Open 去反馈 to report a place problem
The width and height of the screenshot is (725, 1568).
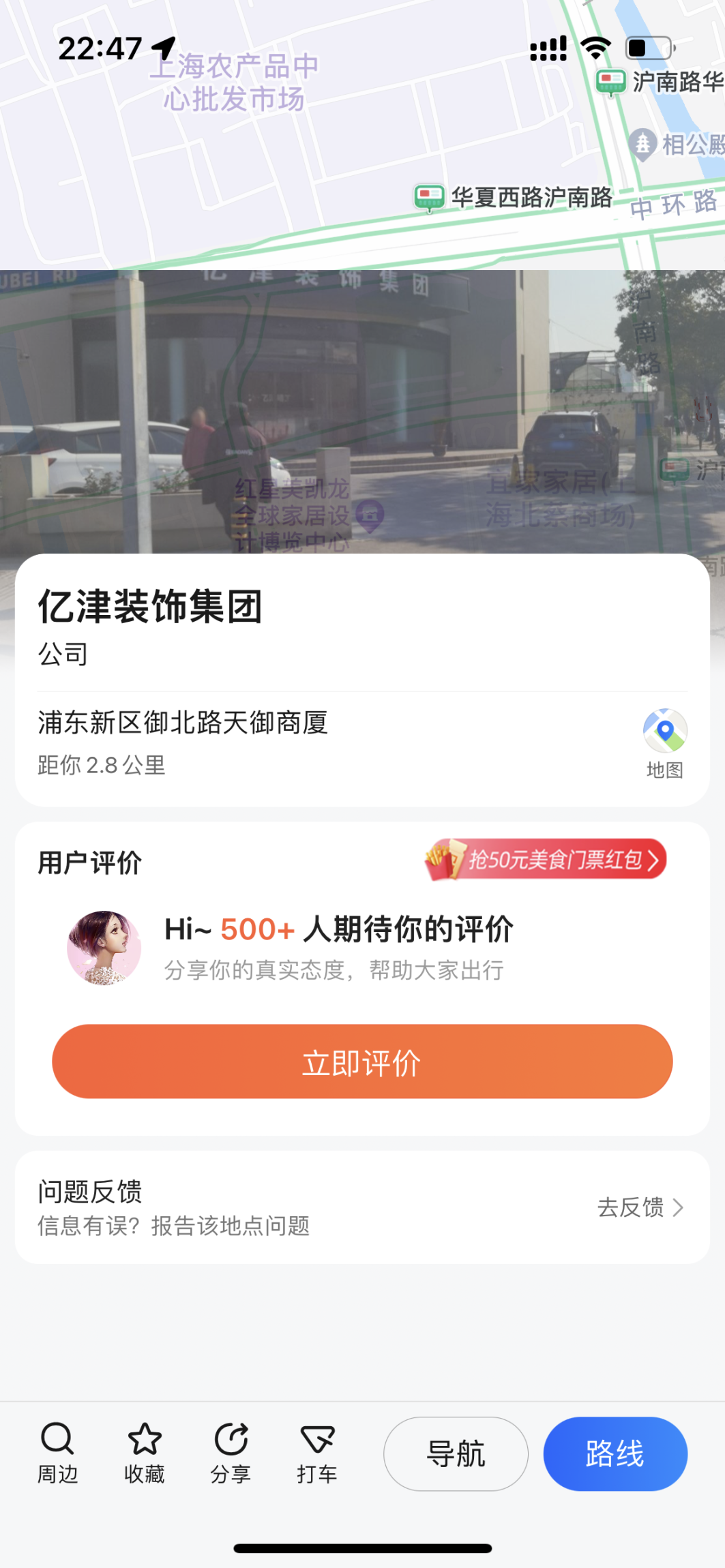coord(639,1207)
